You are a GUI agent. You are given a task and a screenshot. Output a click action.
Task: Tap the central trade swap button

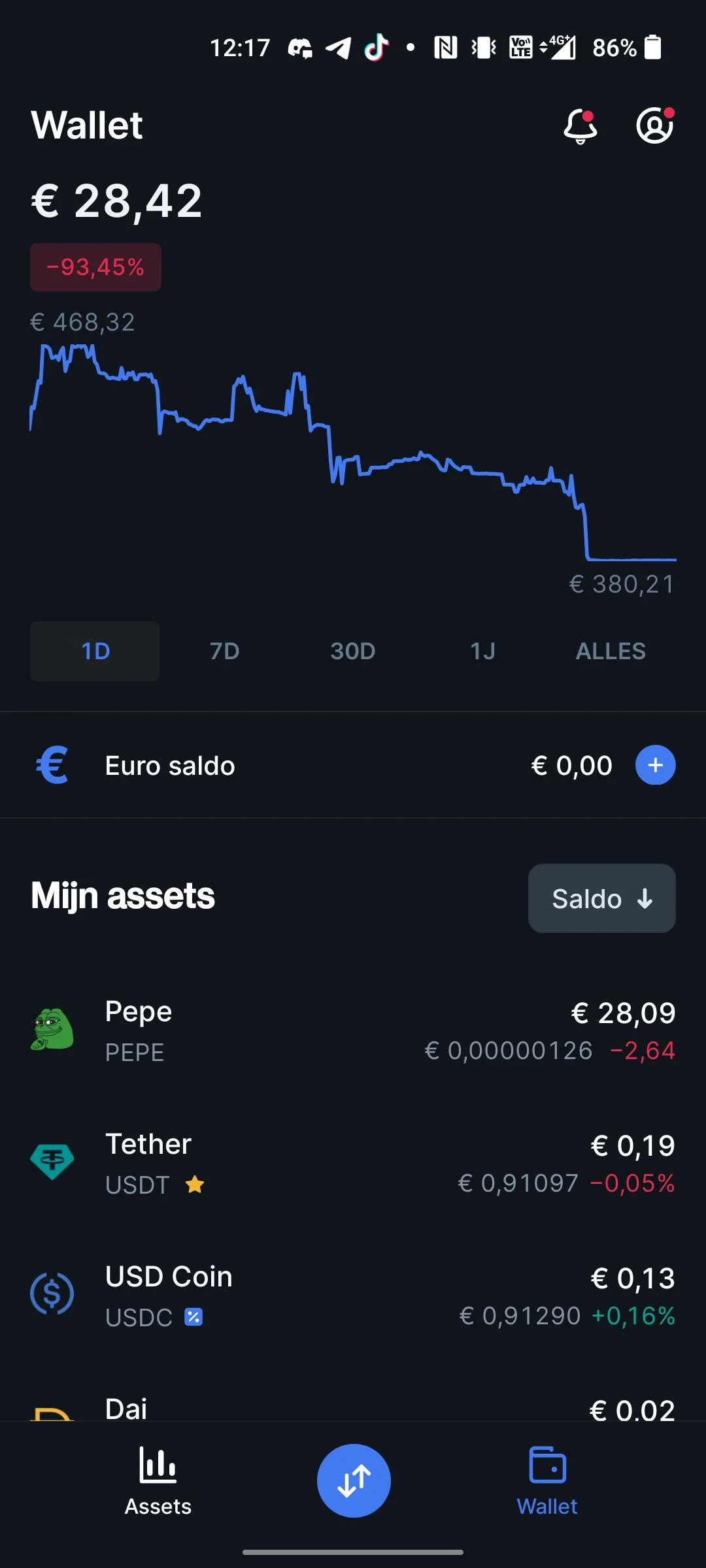click(x=354, y=1480)
